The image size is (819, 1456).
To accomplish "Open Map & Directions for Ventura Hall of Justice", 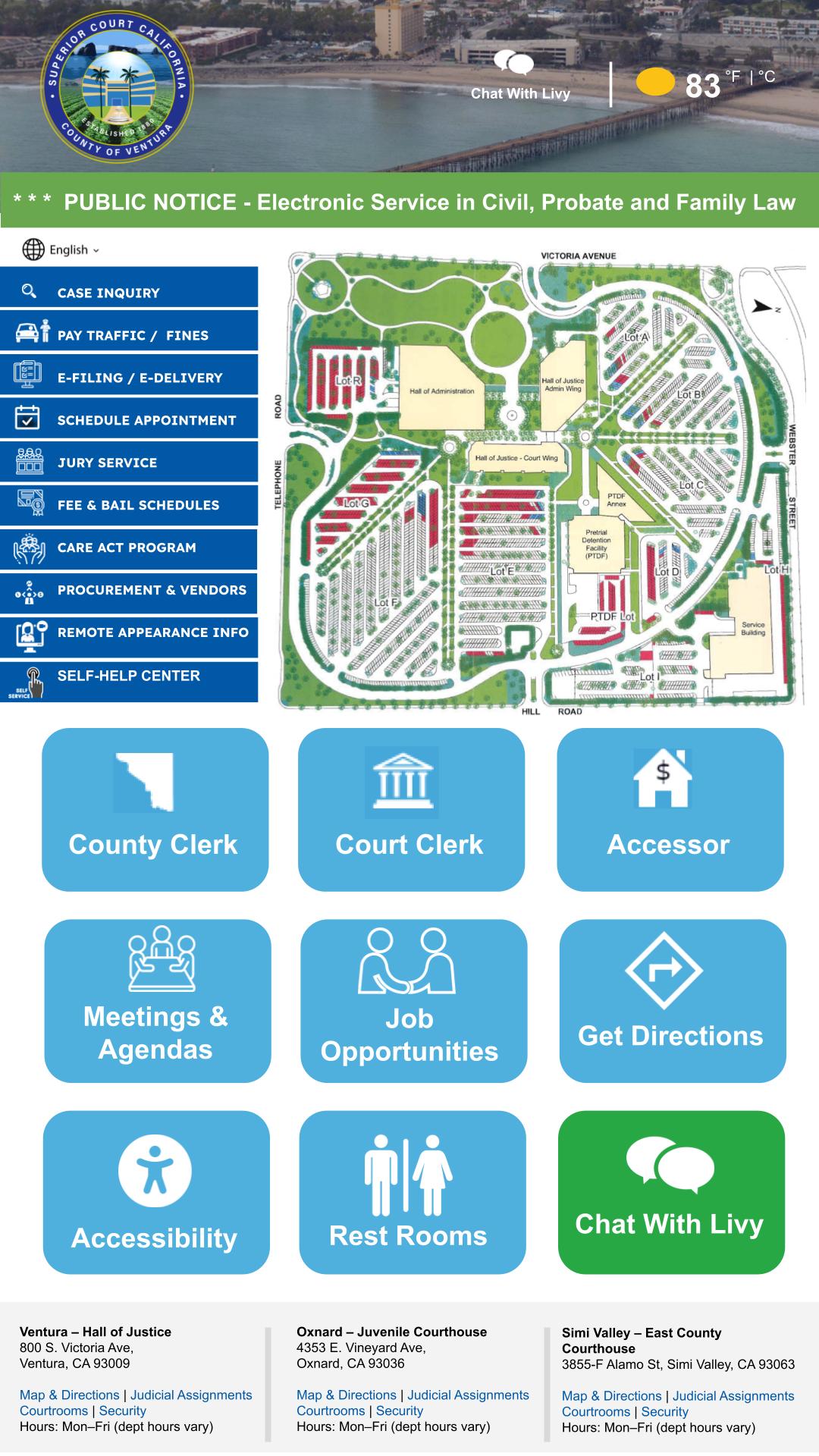I will [x=70, y=1395].
